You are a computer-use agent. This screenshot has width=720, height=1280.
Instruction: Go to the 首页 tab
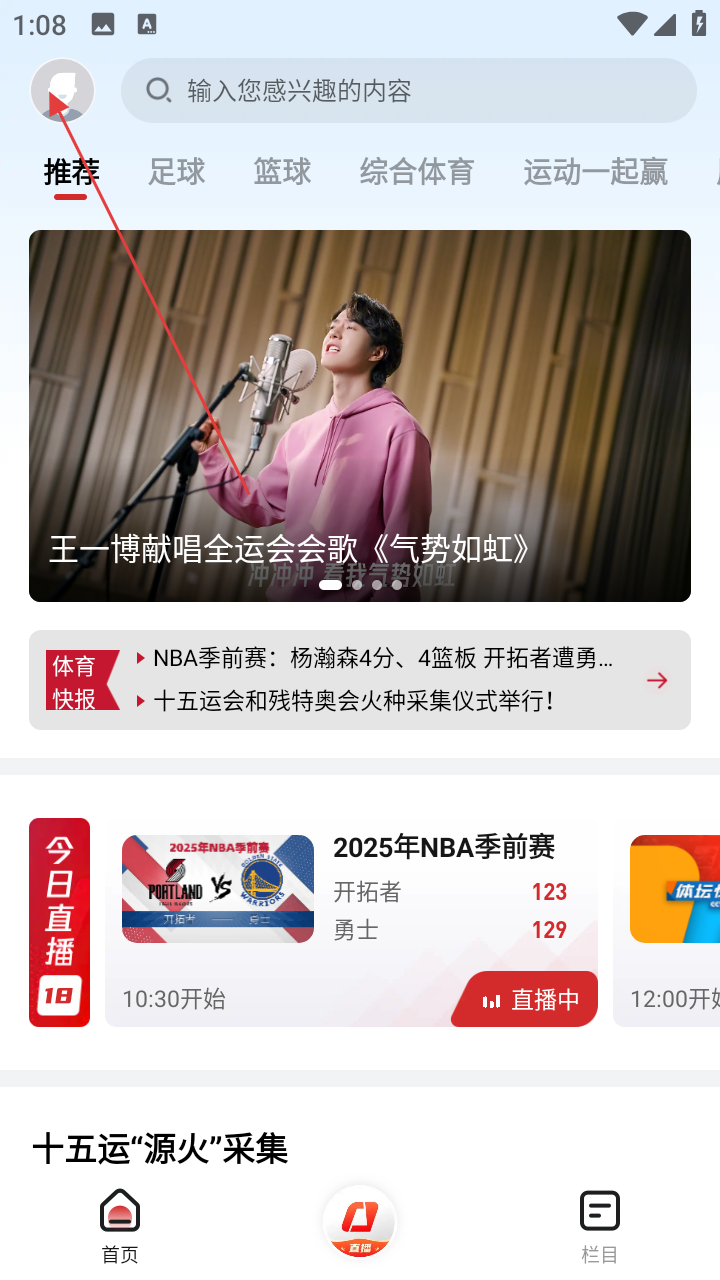pos(120,1225)
